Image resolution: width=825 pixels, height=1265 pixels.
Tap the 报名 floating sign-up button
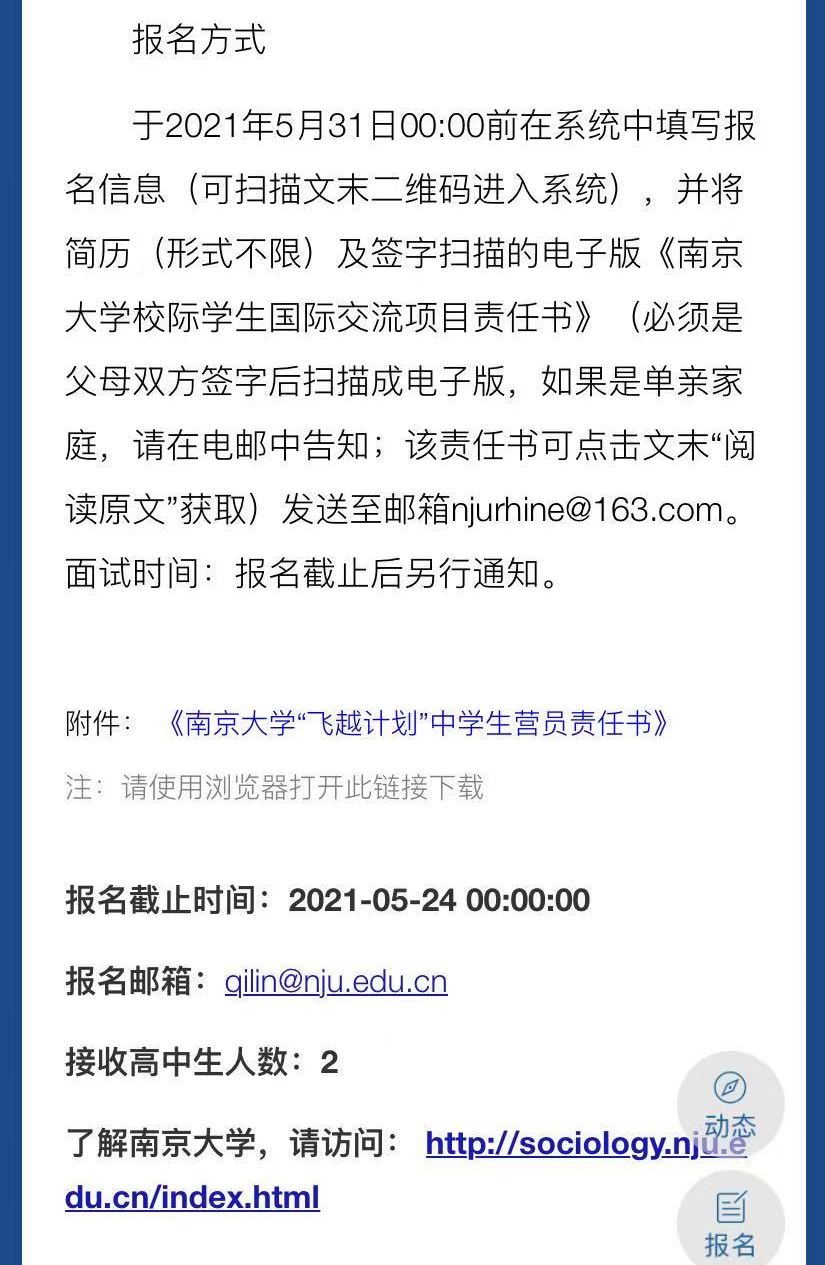coord(730,1224)
